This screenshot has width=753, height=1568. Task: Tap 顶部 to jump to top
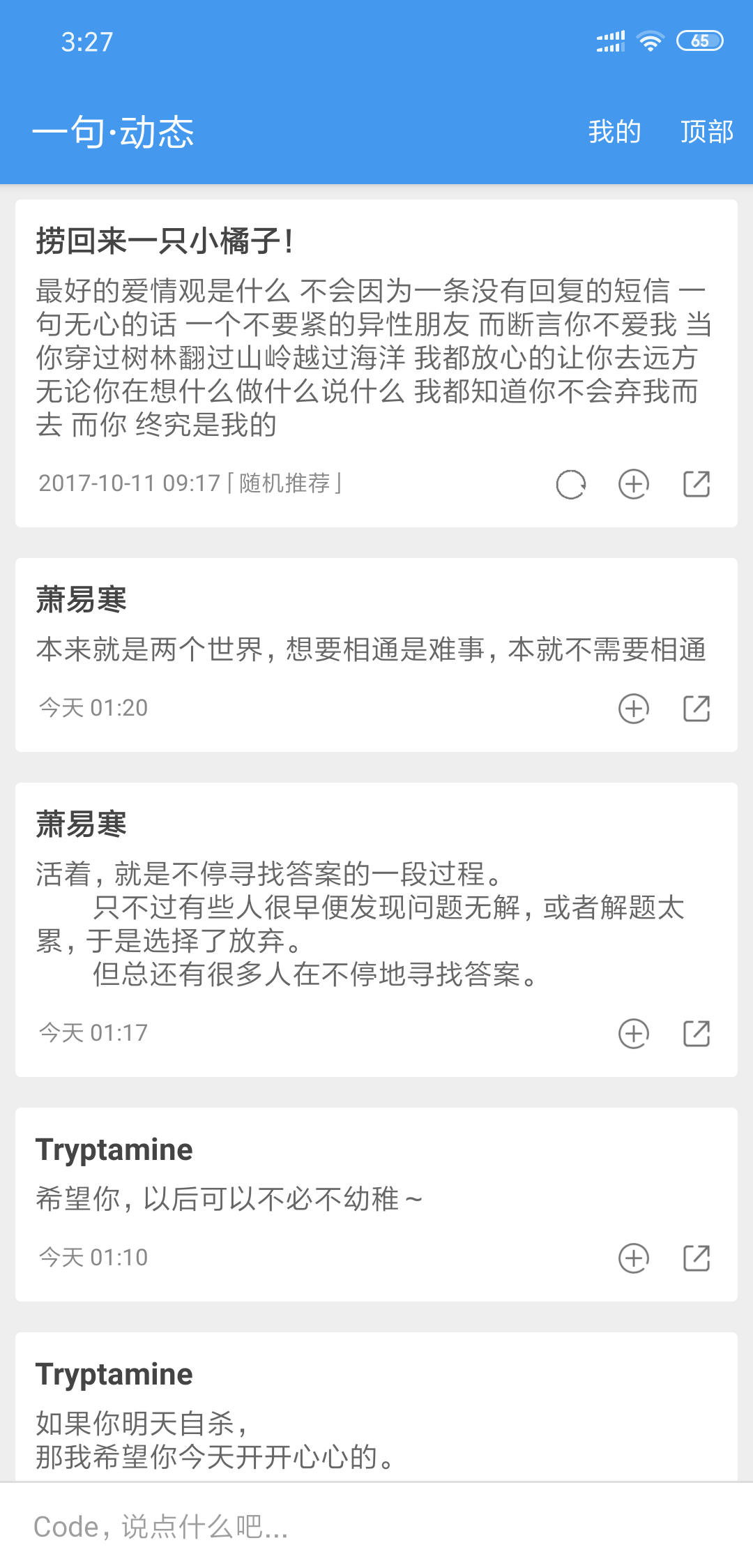click(x=706, y=132)
